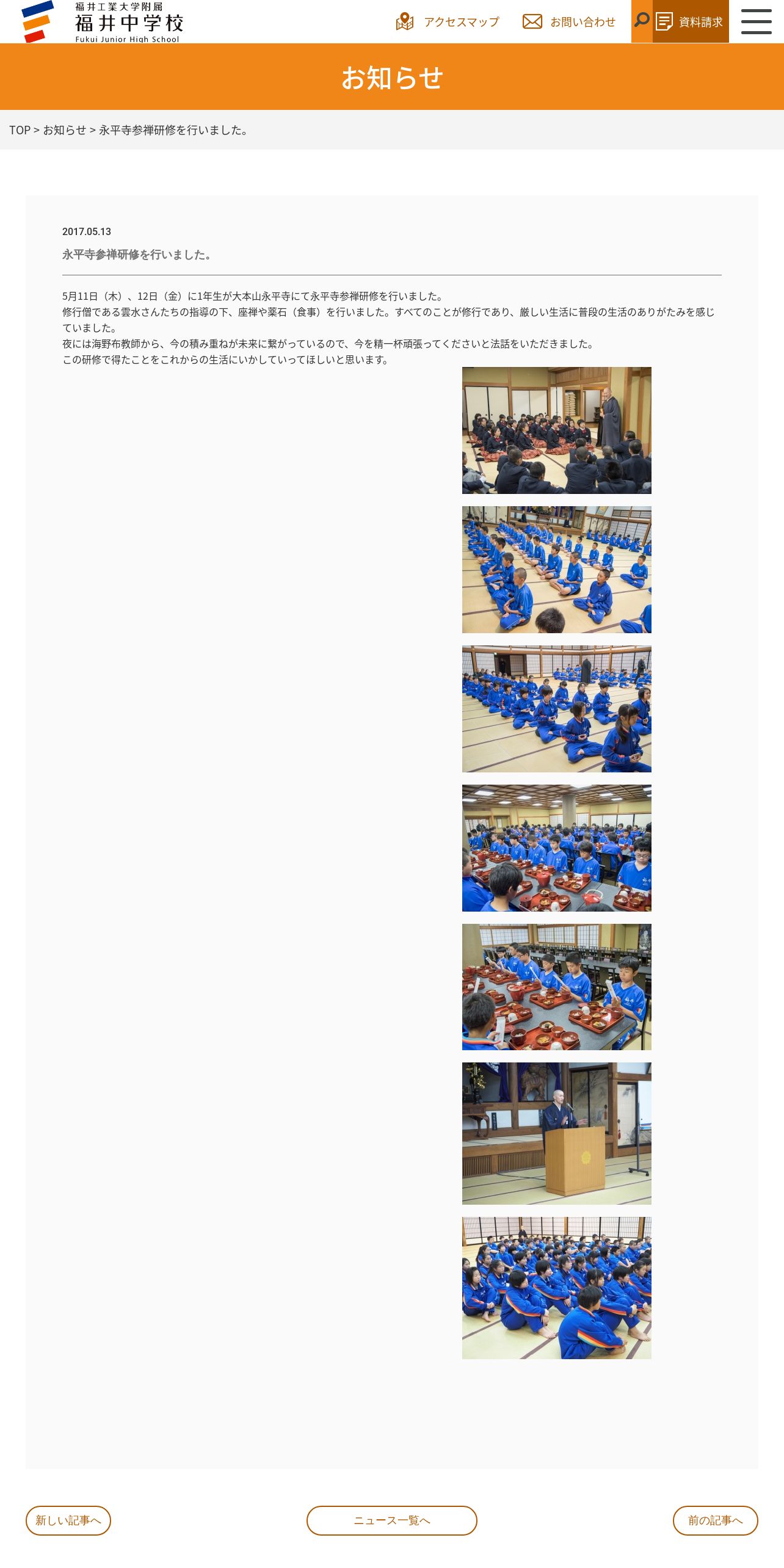
Task: Go to 新しい記事へ newer article
Action: pos(68,1520)
